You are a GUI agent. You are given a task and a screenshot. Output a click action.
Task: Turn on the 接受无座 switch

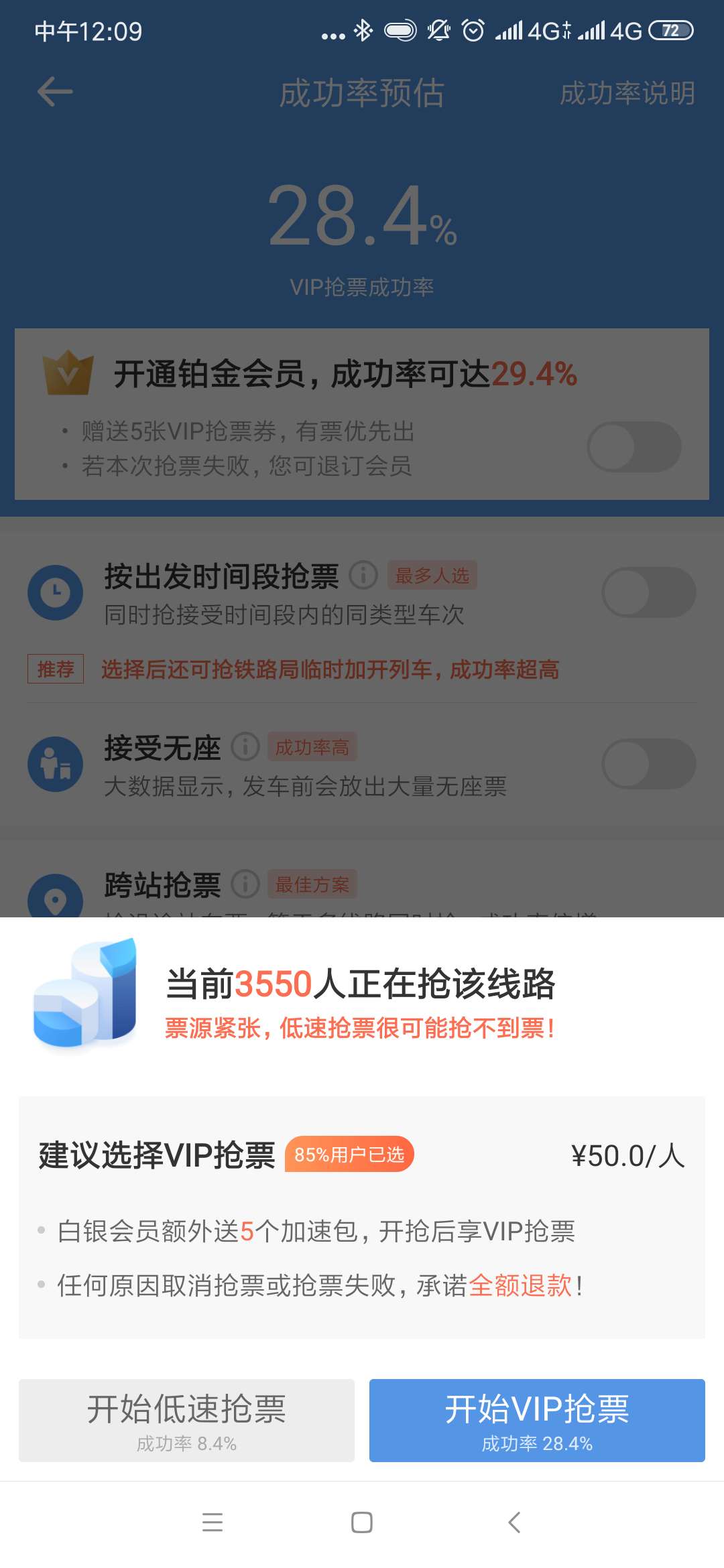[648, 764]
